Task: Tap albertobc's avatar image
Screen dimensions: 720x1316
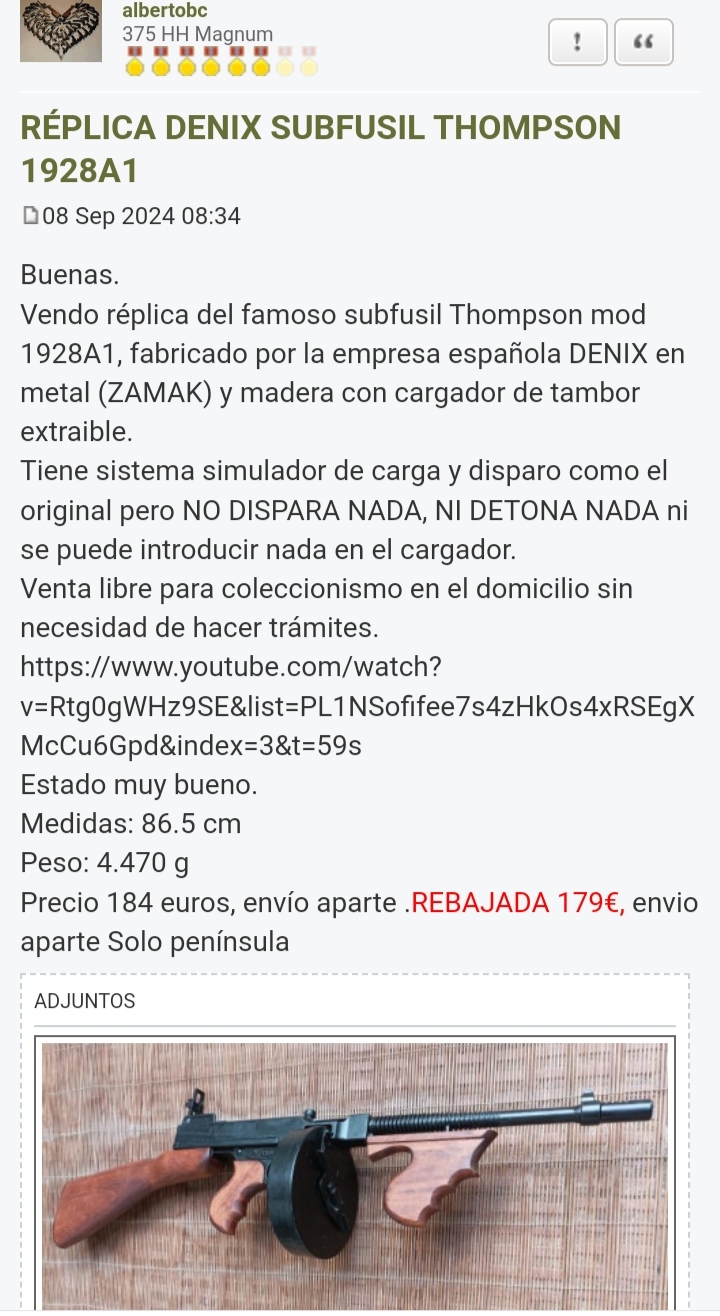Action: (61, 30)
